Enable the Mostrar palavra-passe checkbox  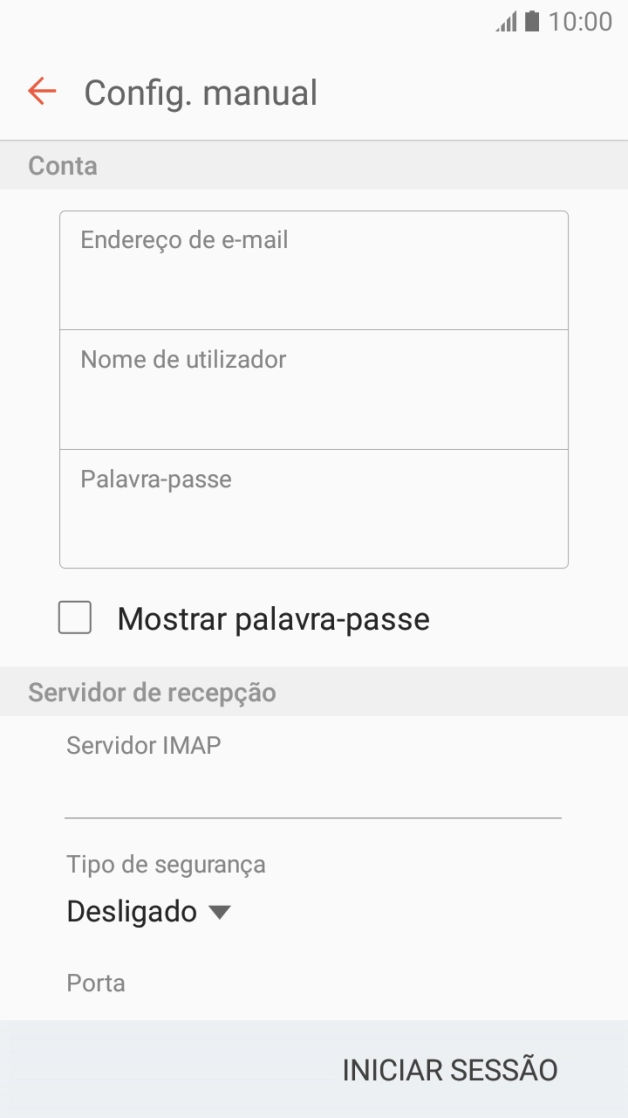coord(75,617)
